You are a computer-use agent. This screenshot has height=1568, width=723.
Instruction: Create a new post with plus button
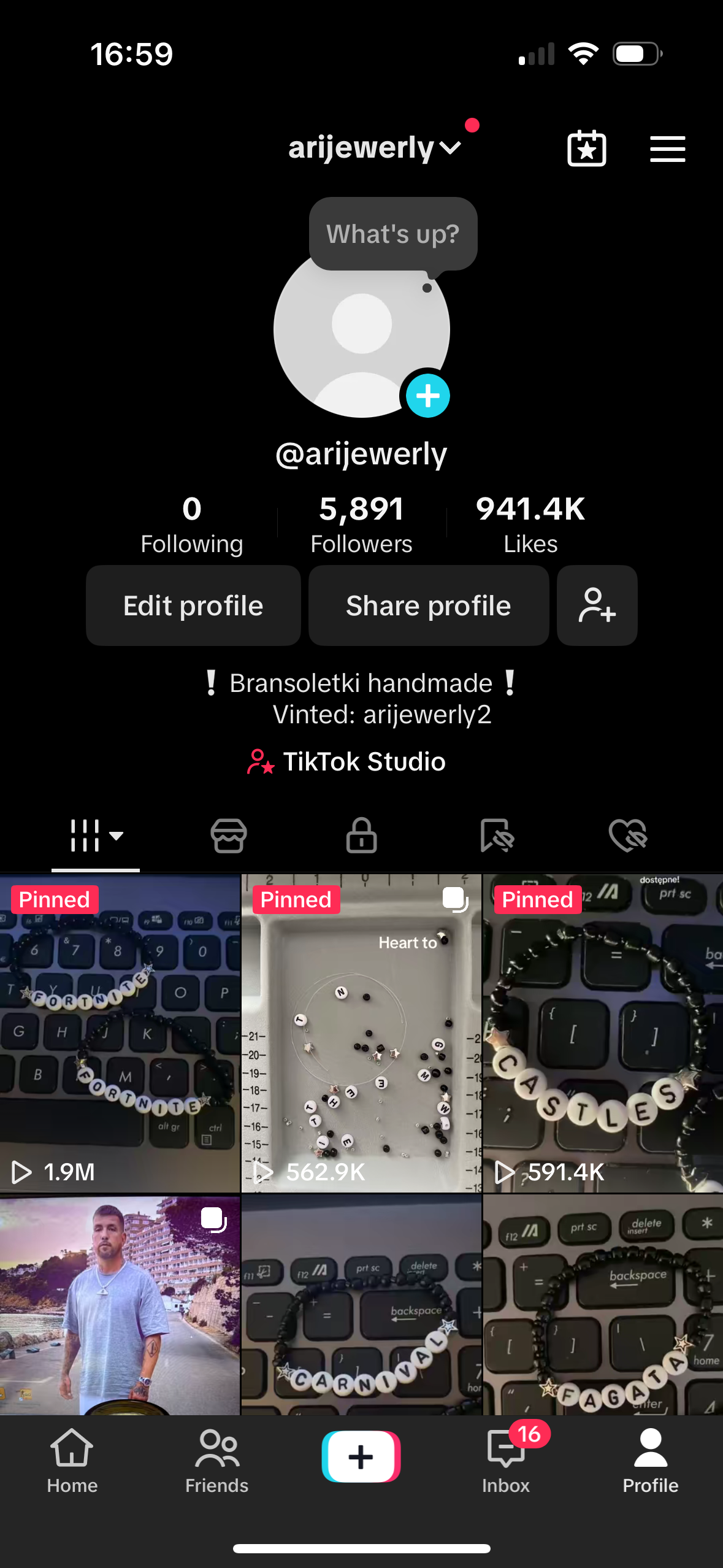pos(361,1456)
